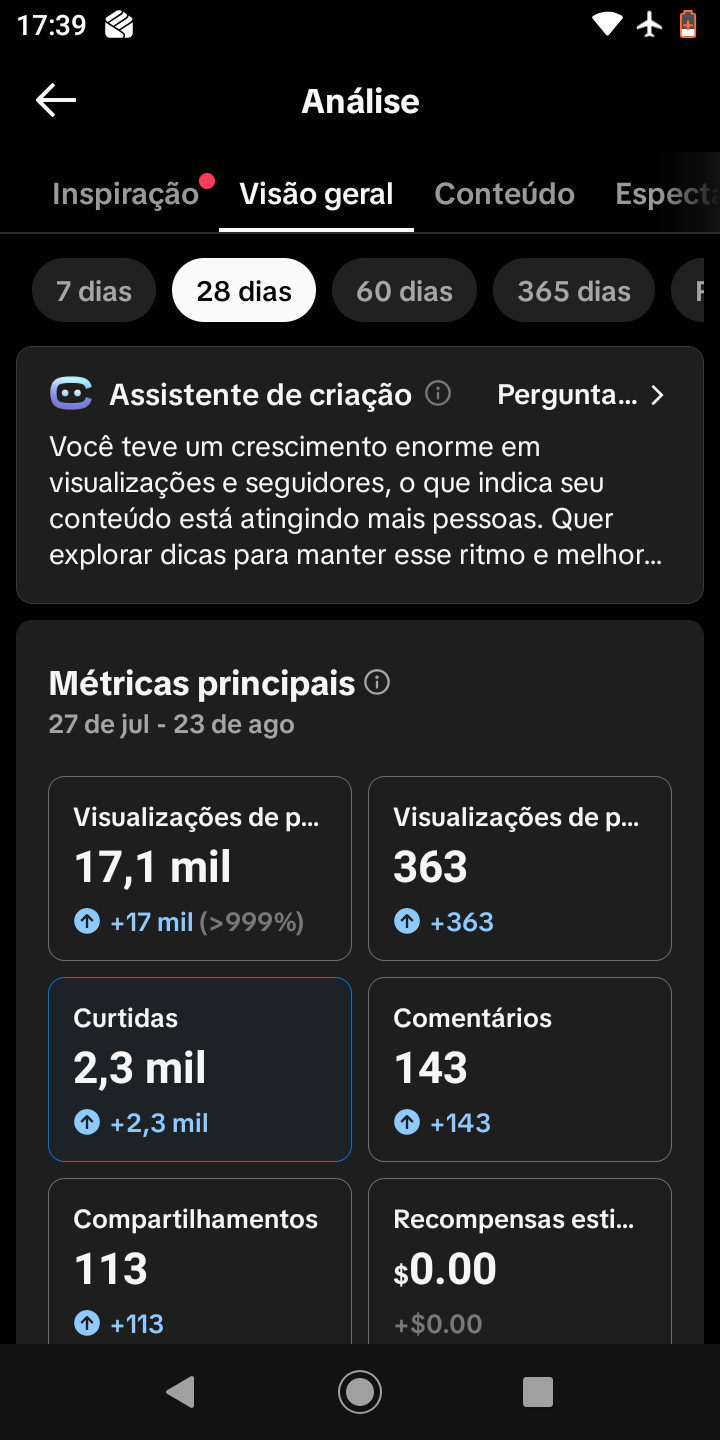The width and height of the screenshot is (720, 1440).
Task: Tap info icon beside Métricas principais
Action: click(x=377, y=683)
